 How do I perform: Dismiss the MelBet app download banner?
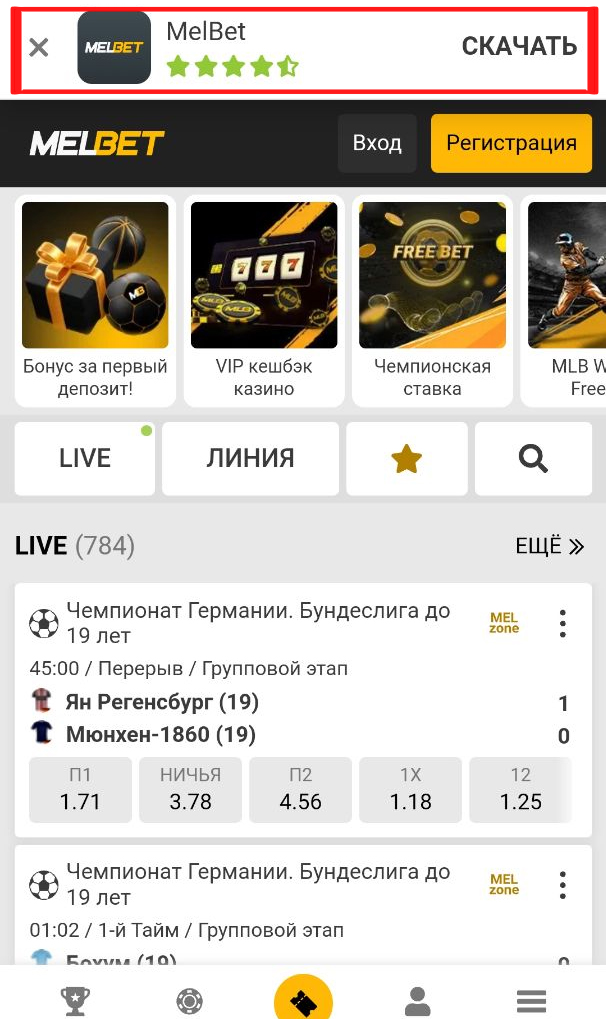point(39,47)
